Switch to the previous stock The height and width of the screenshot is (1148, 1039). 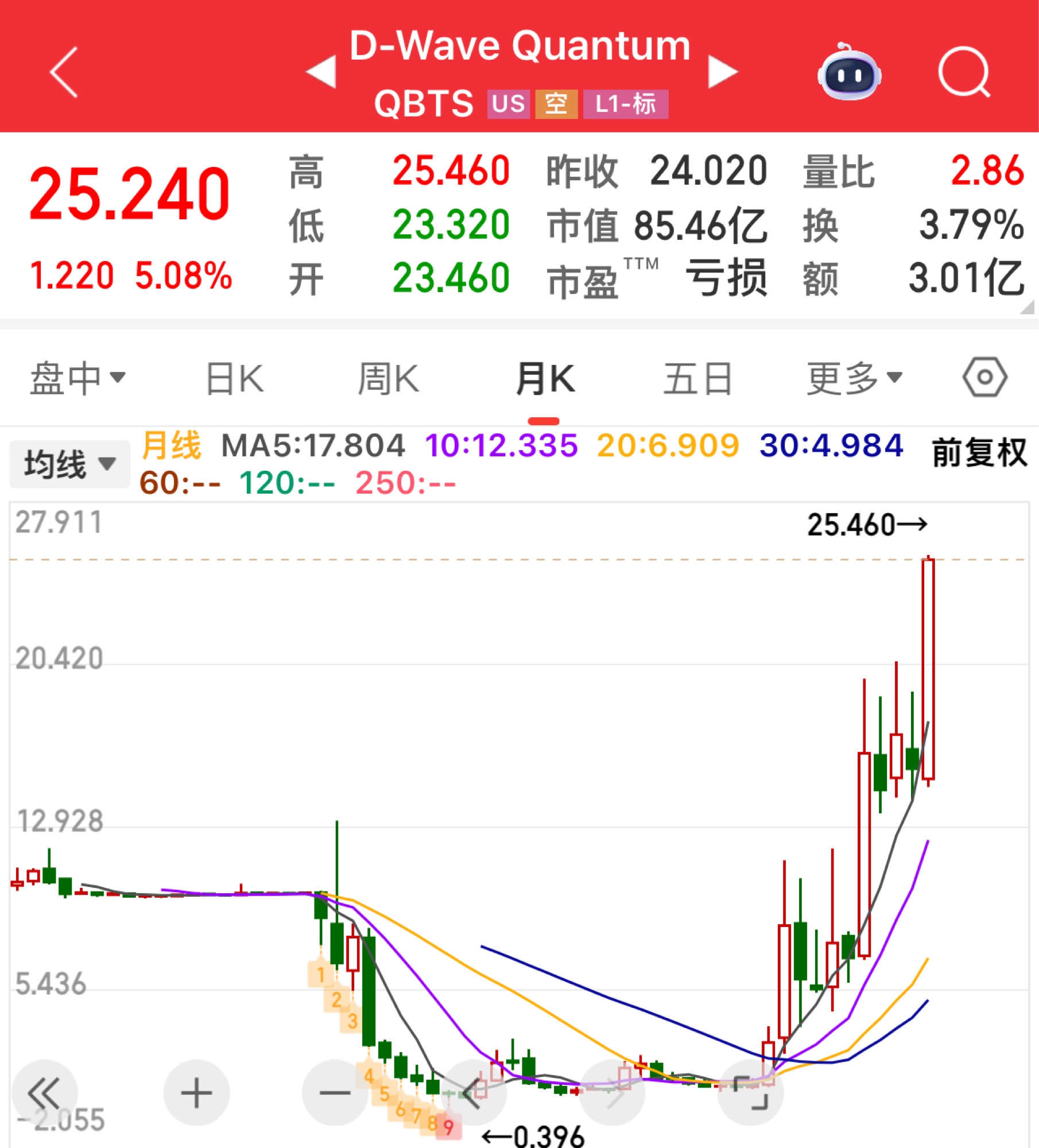coord(321,72)
